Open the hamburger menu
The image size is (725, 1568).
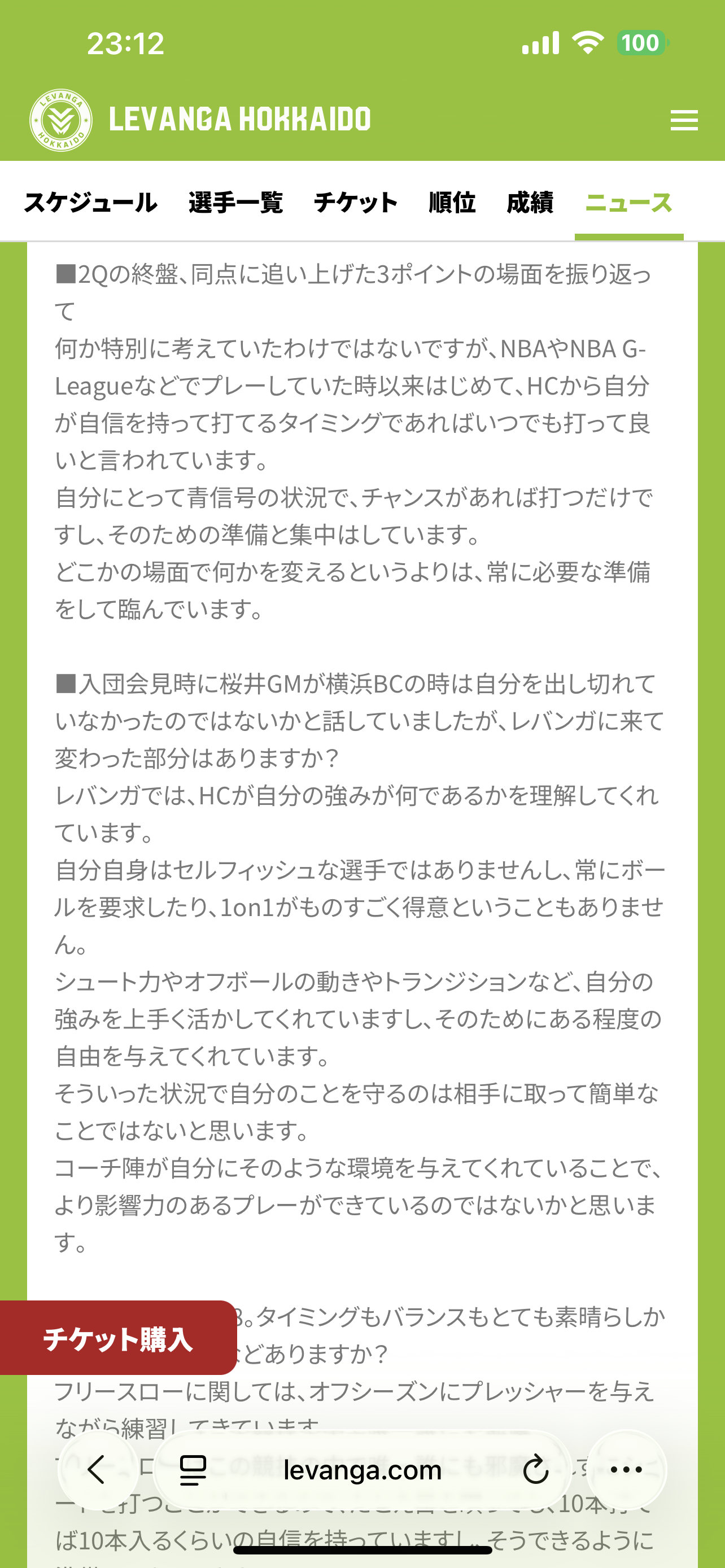[x=684, y=120]
